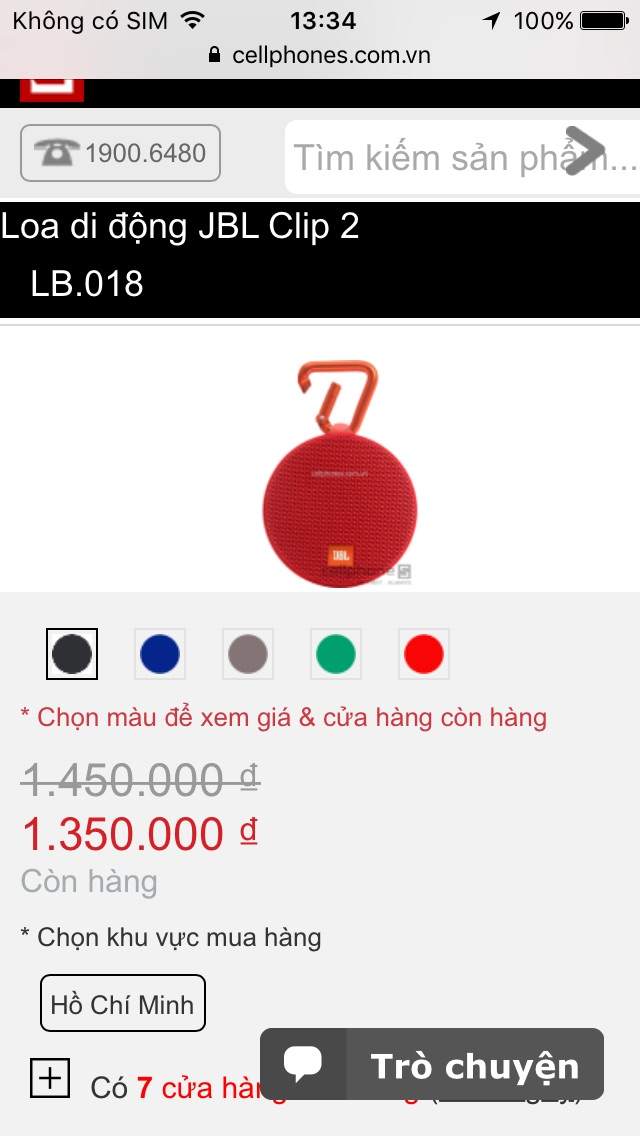Select Hồ Chí Minh purchase area

pos(122,1003)
